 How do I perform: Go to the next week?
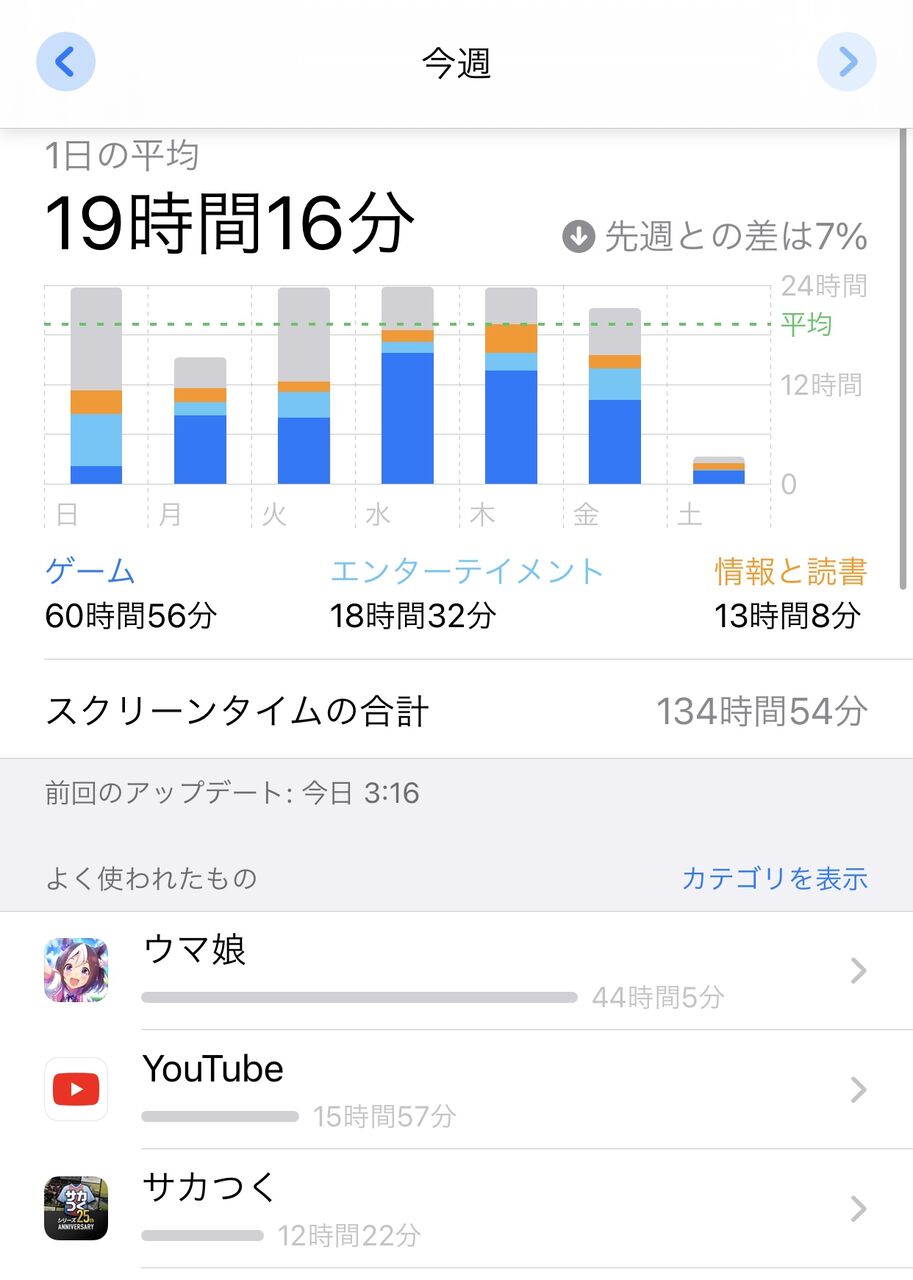tap(847, 62)
